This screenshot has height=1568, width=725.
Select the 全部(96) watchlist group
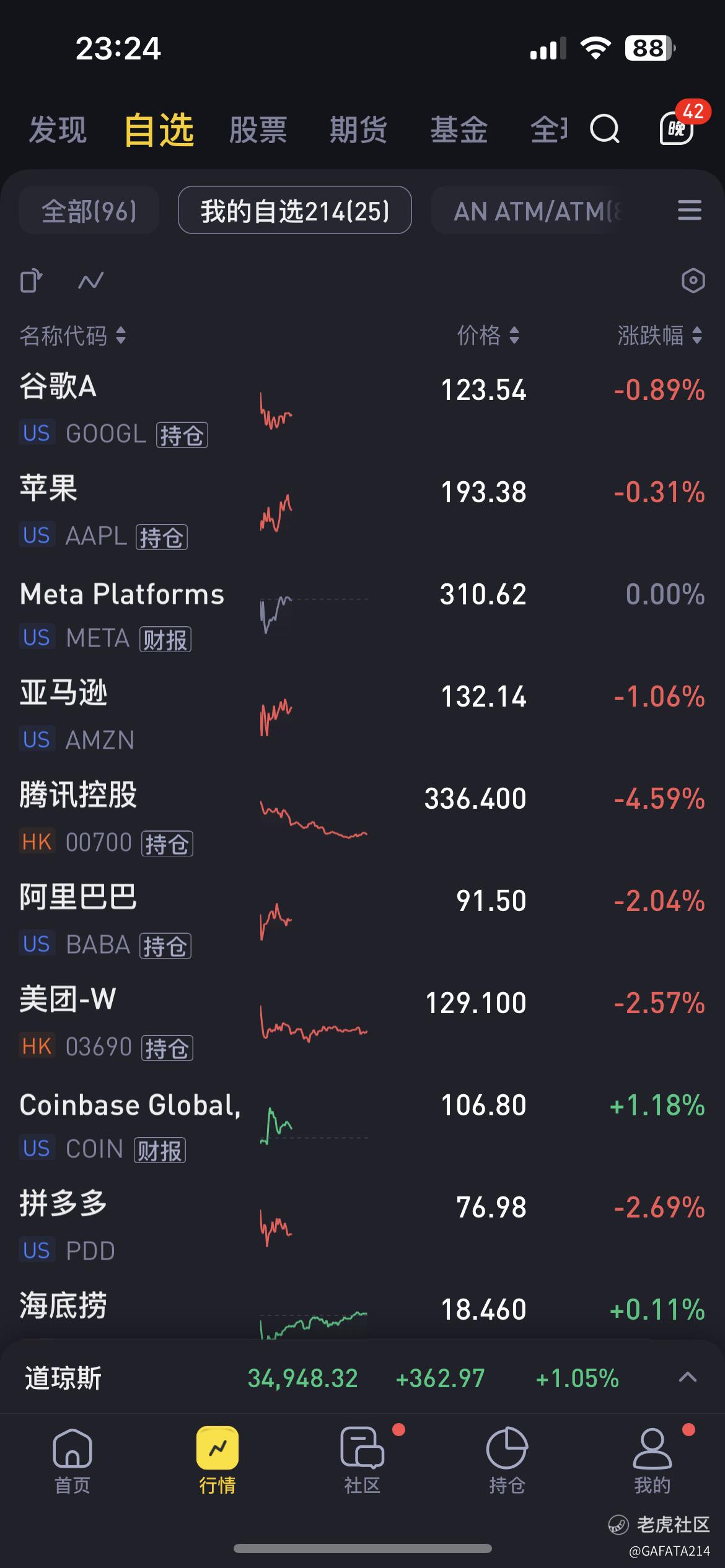89,211
